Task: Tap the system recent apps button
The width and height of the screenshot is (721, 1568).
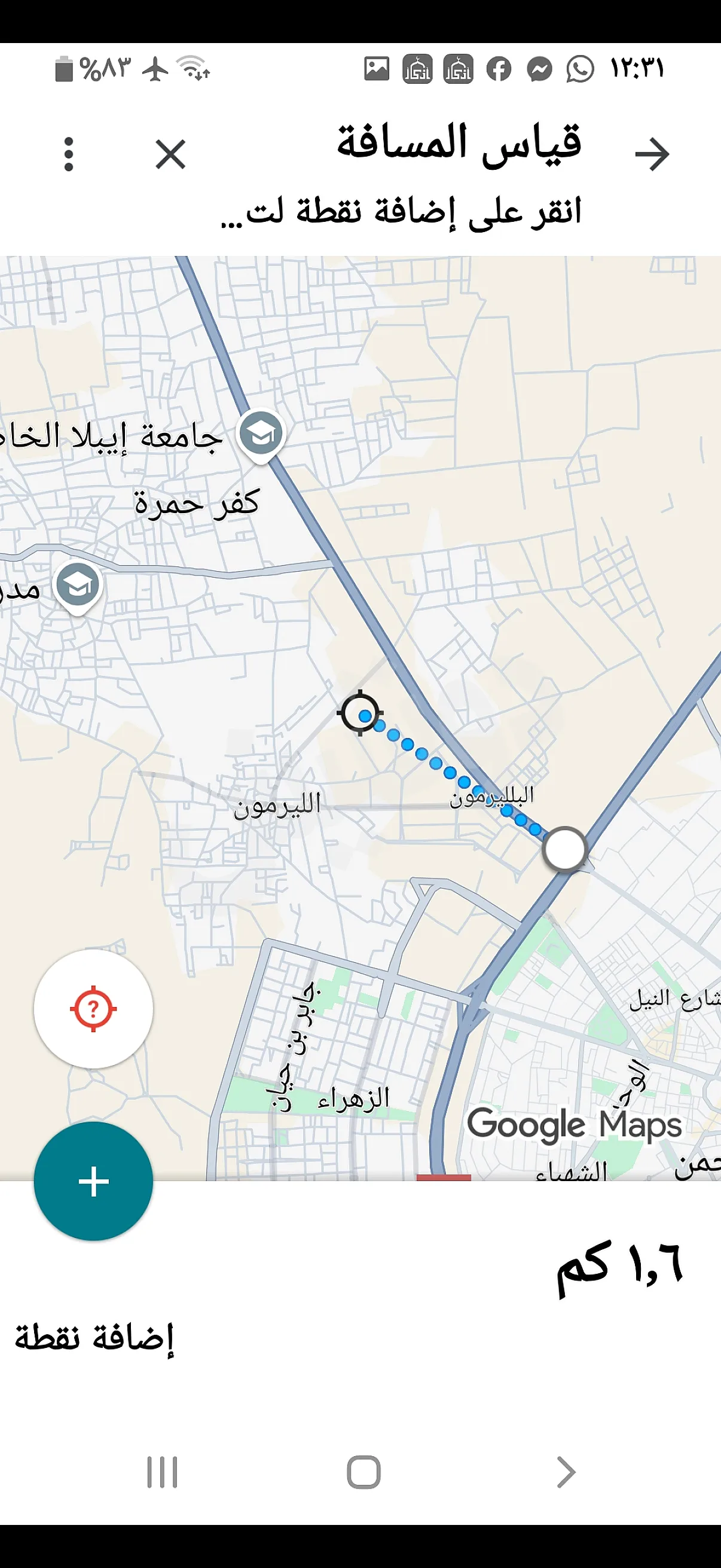Action: point(163,1472)
